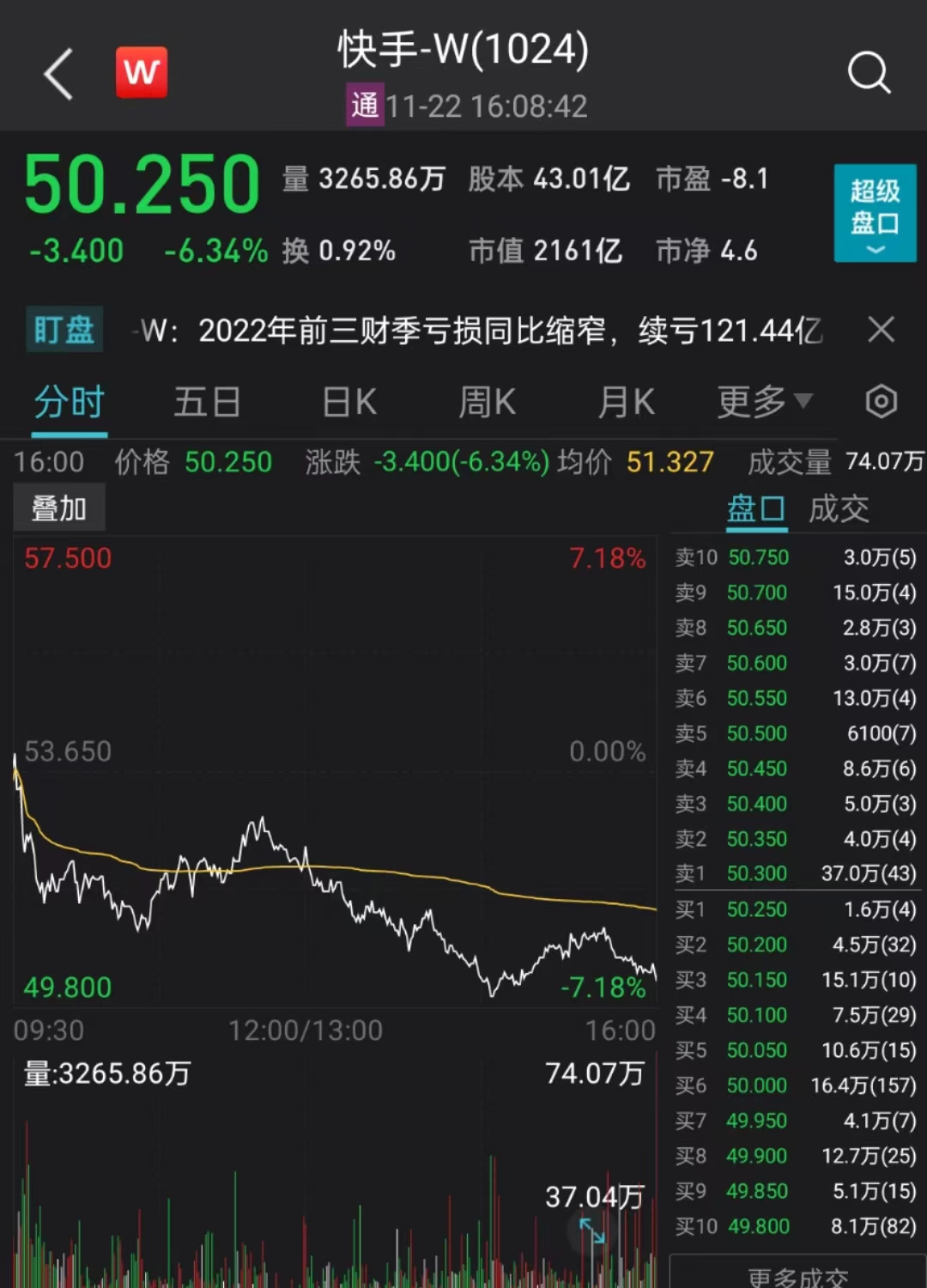Screen dimensions: 927x1288
Task: Select the 卖1 ask row at 50.300
Action: tap(790, 873)
